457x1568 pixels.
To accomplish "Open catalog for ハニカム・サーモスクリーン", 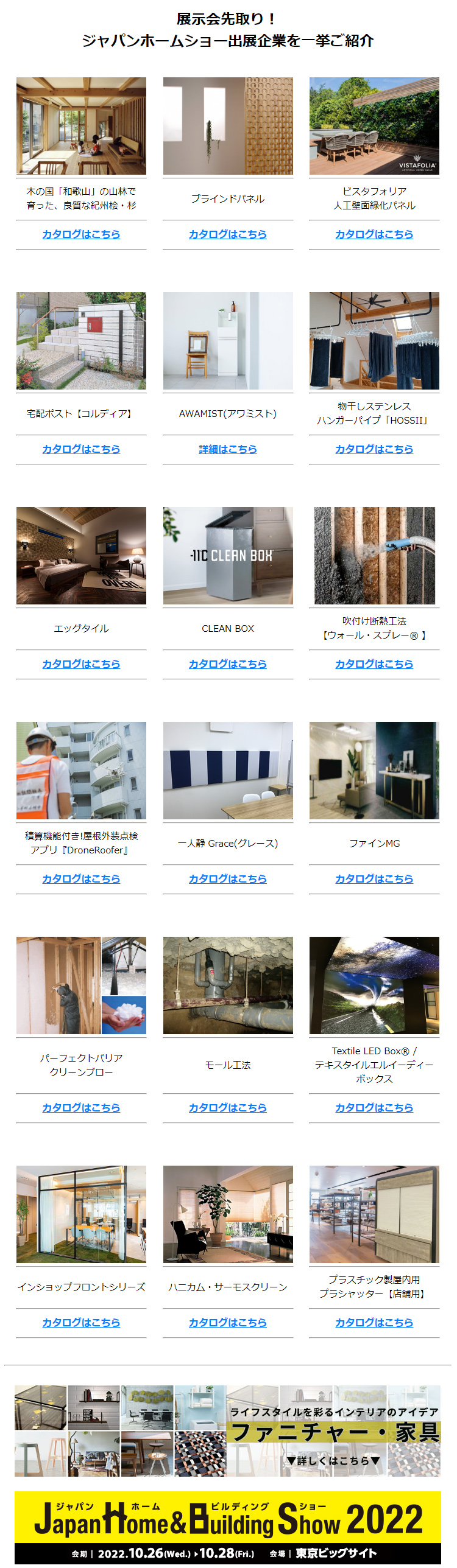I will click(228, 1323).
